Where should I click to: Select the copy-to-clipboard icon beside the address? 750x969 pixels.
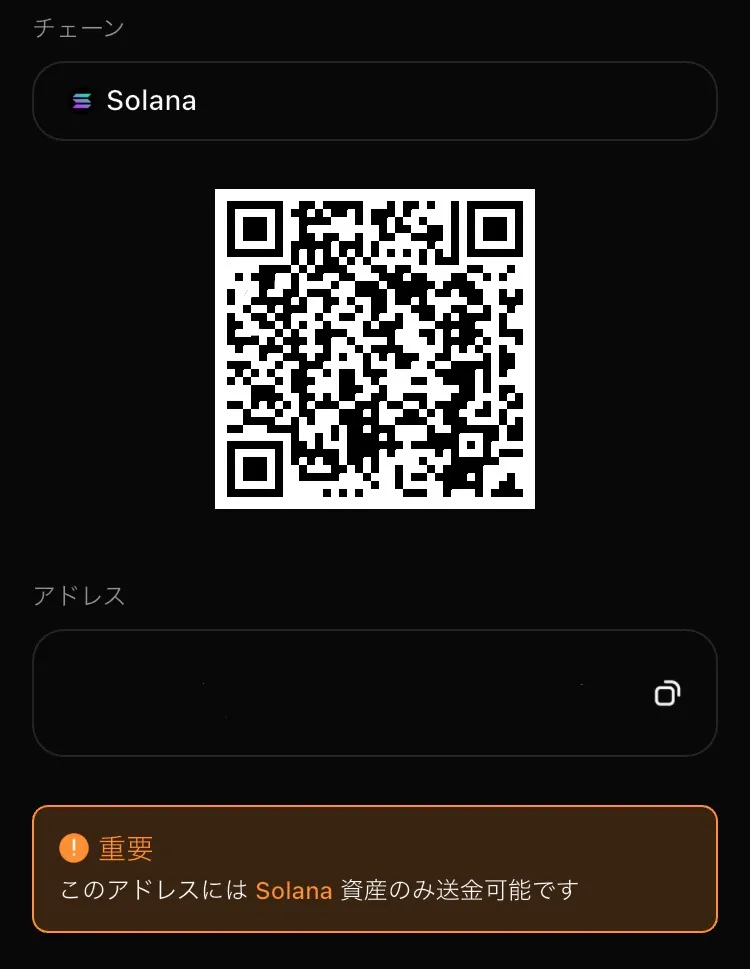pos(669,693)
